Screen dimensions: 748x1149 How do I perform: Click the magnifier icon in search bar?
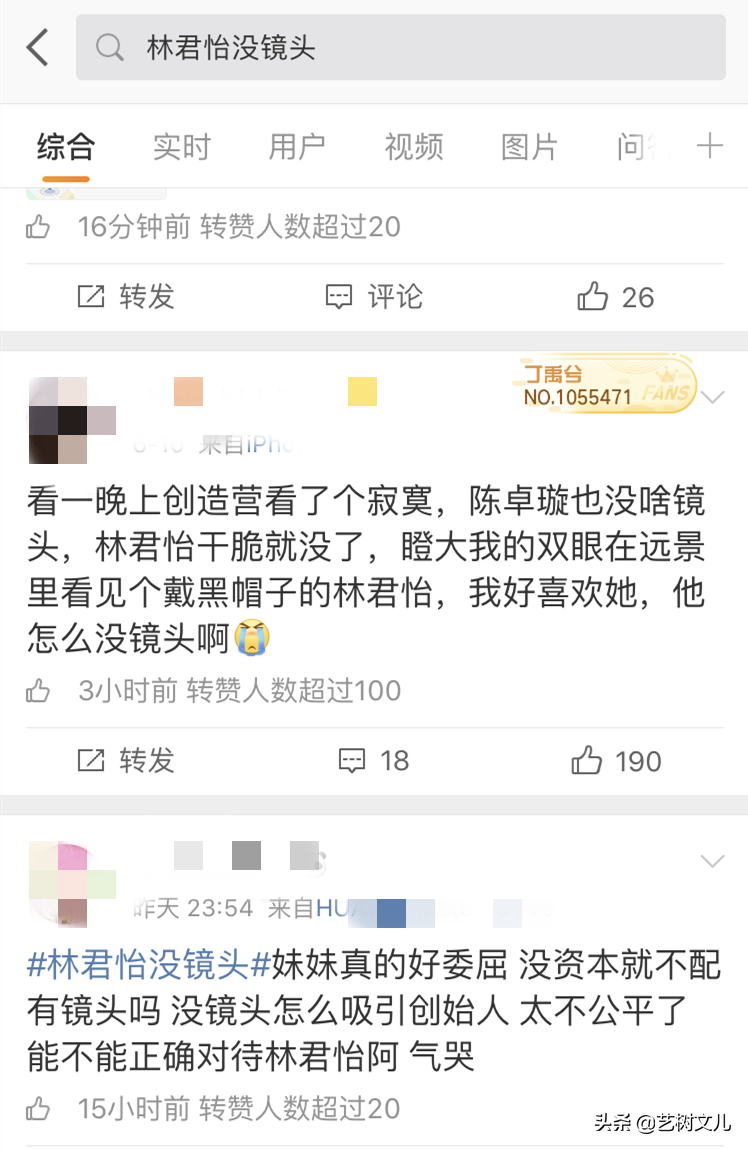click(x=110, y=46)
